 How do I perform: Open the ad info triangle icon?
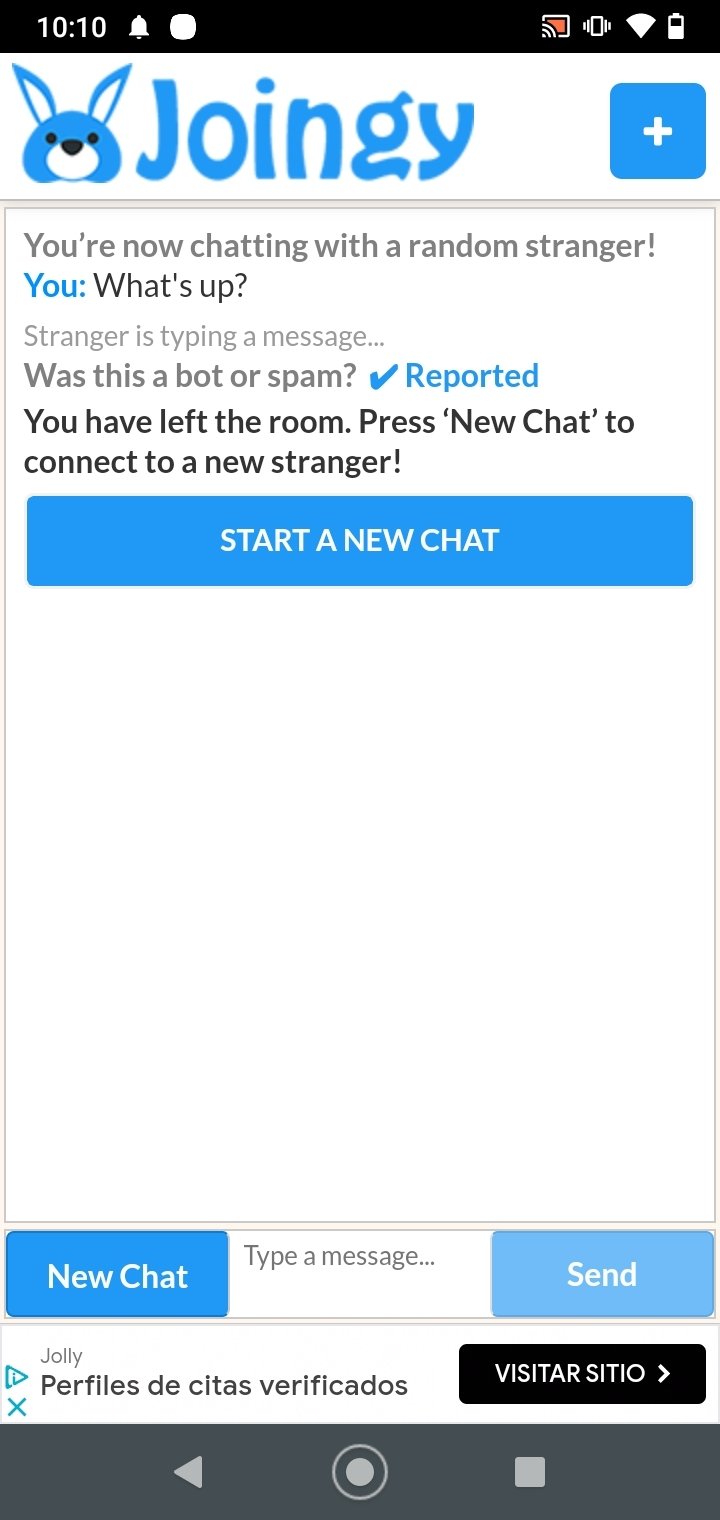pyautogui.click(x=17, y=1378)
